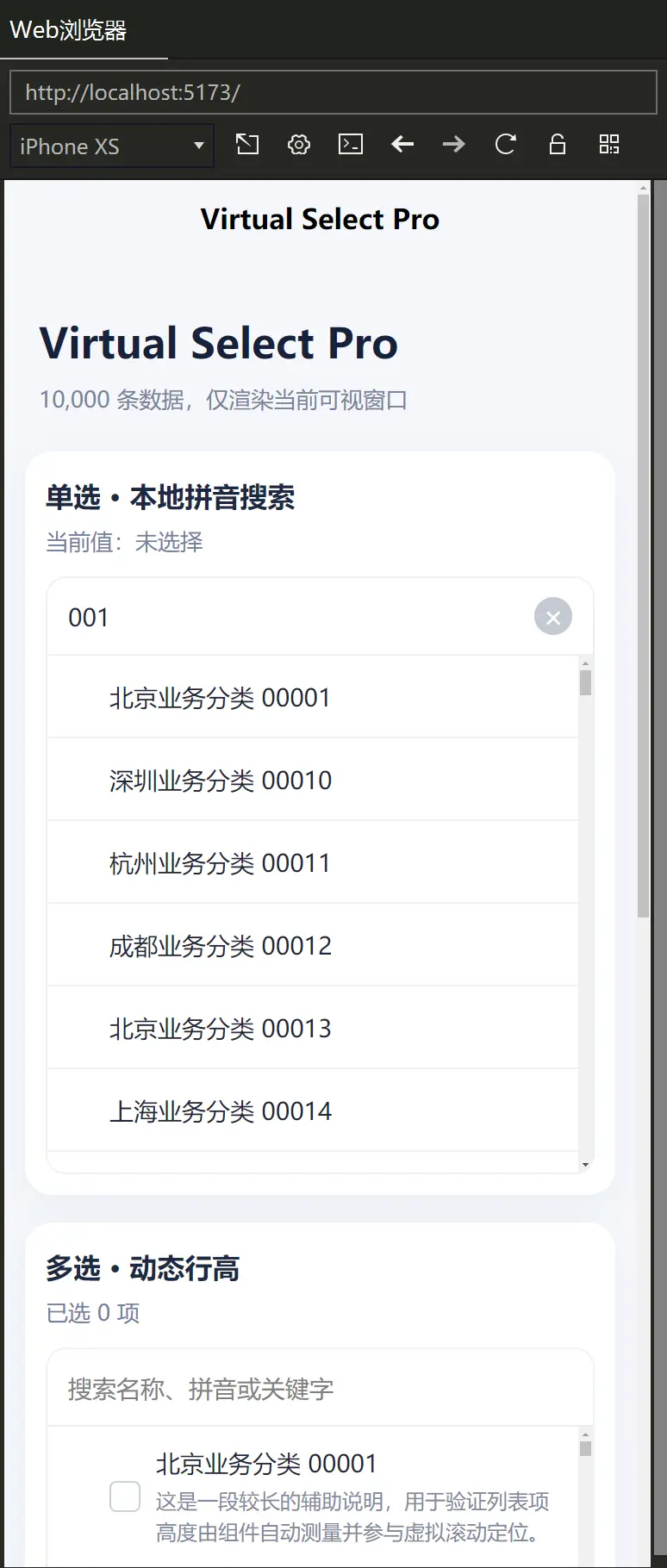This screenshot has width=667, height=1568.
Task: Open the console terminal icon
Action: coord(351,144)
